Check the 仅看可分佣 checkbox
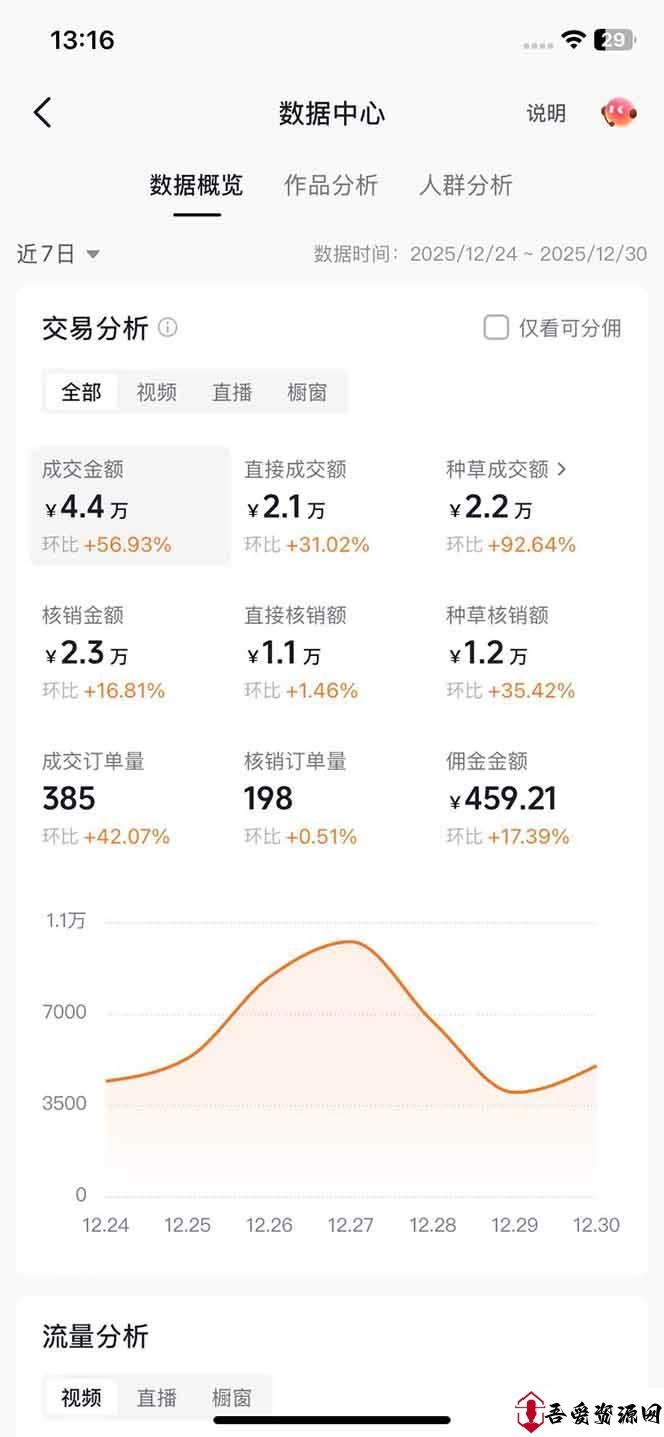Image resolution: width=664 pixels, height=1437 pixels. click(x=496, y=327)
